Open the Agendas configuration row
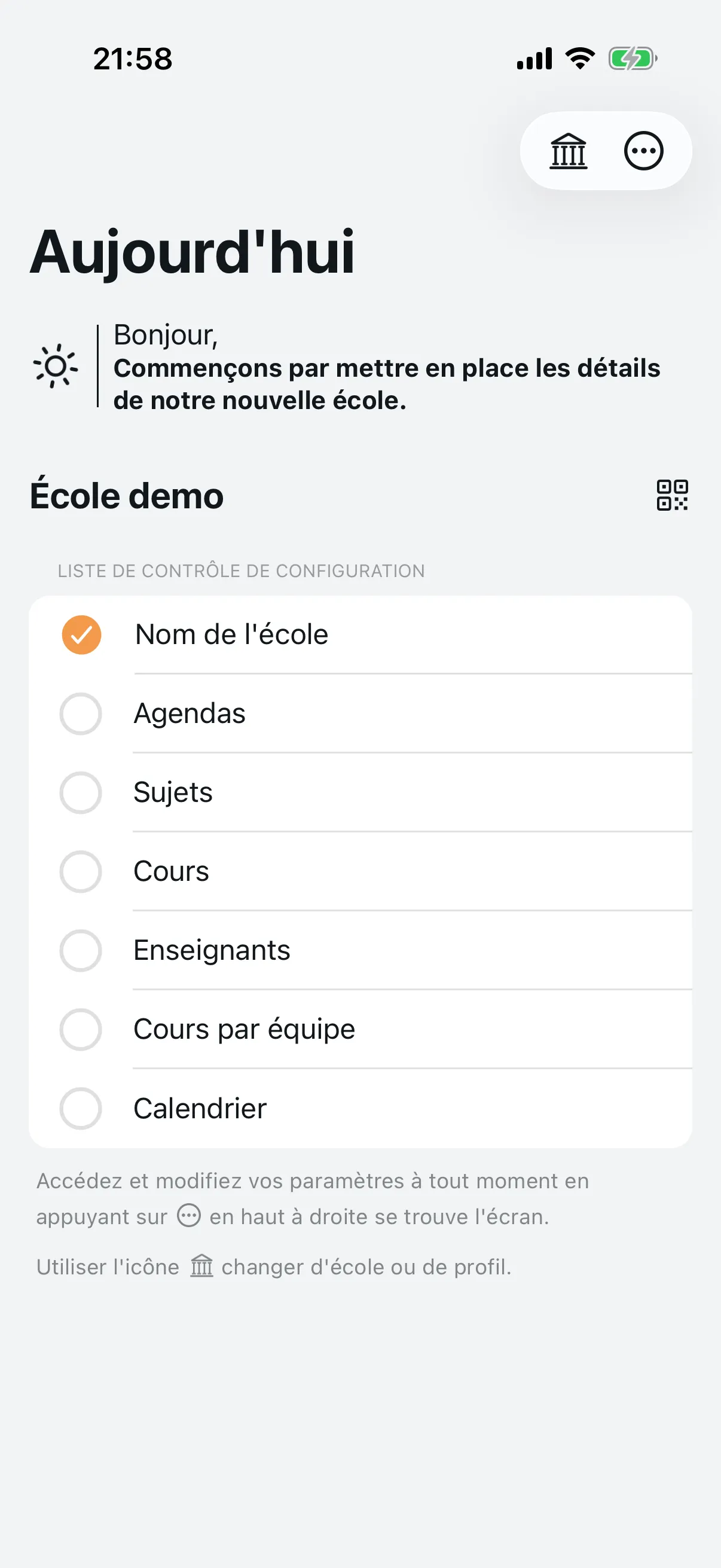Image resolution: width=721 pixels, height=1568 pixels. tap(190, 713)
